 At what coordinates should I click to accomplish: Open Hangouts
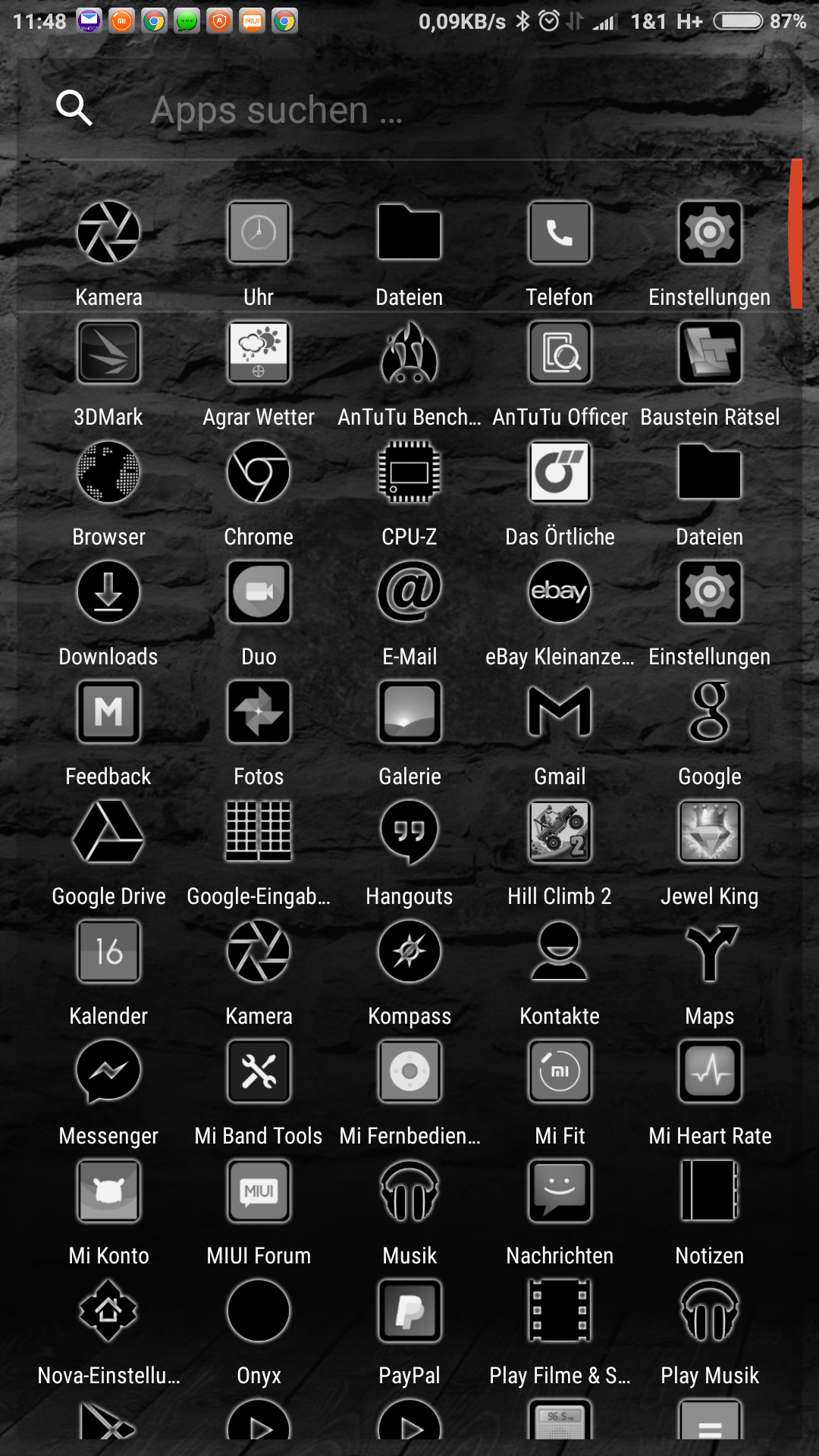409,833
